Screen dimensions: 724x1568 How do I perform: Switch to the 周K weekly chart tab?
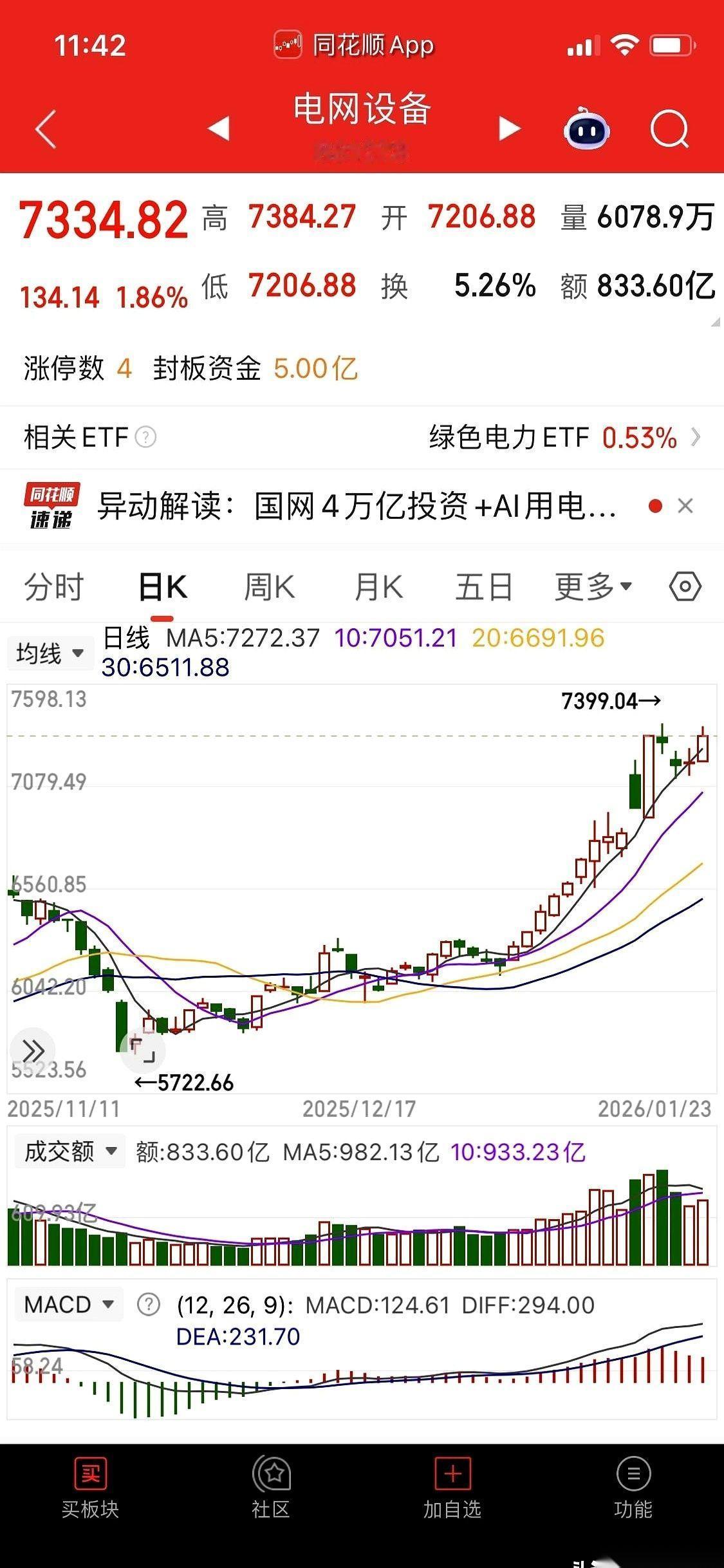pyautogui.click(x=270, y=586)
